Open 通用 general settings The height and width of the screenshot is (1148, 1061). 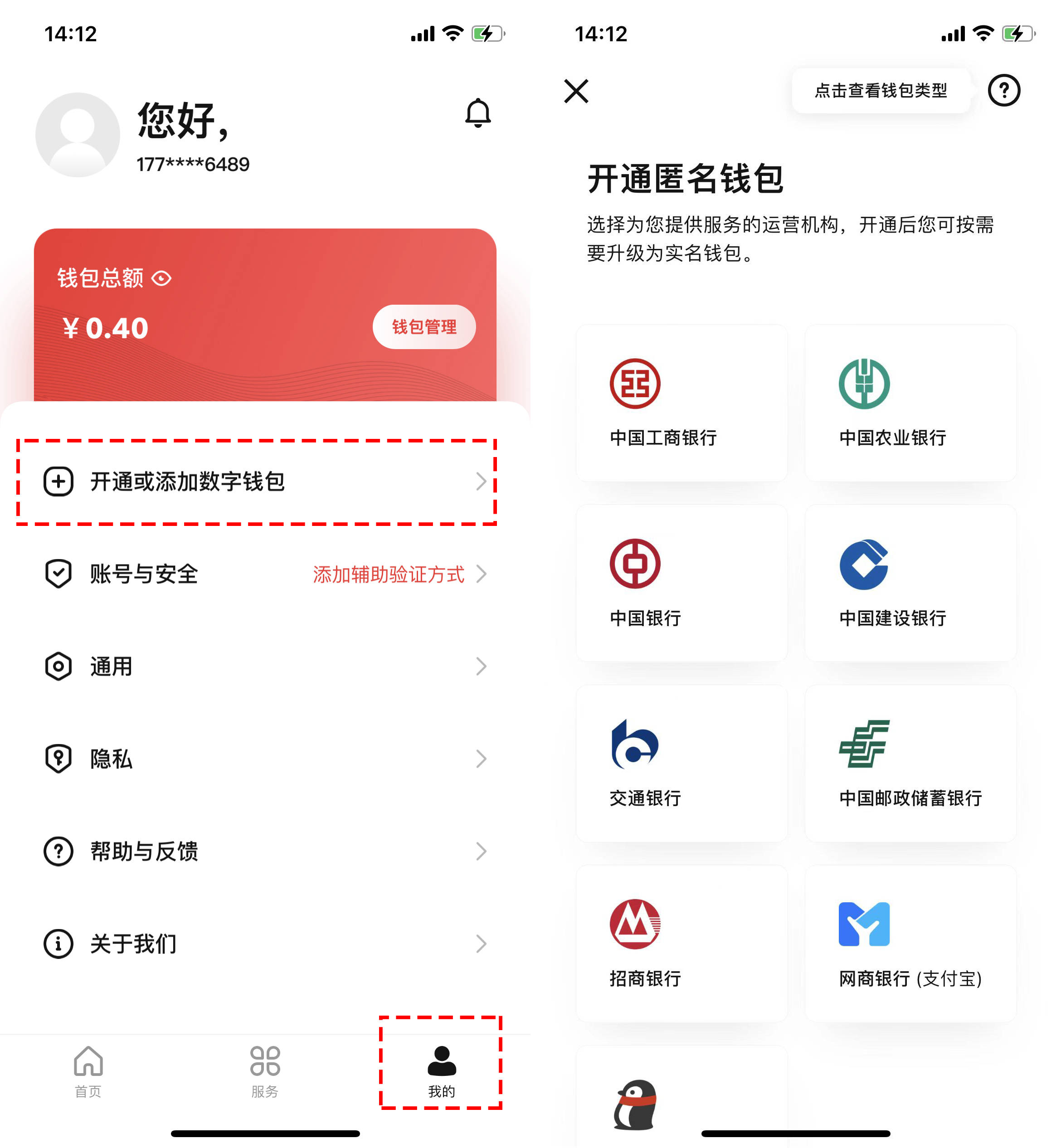264,666
